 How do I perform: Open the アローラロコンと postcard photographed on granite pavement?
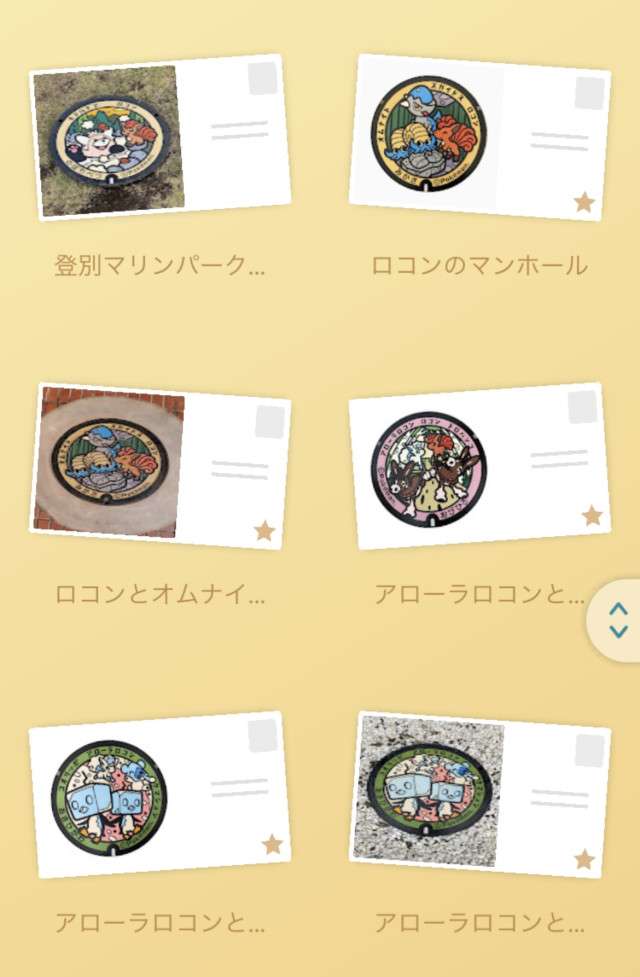[480, 795]
